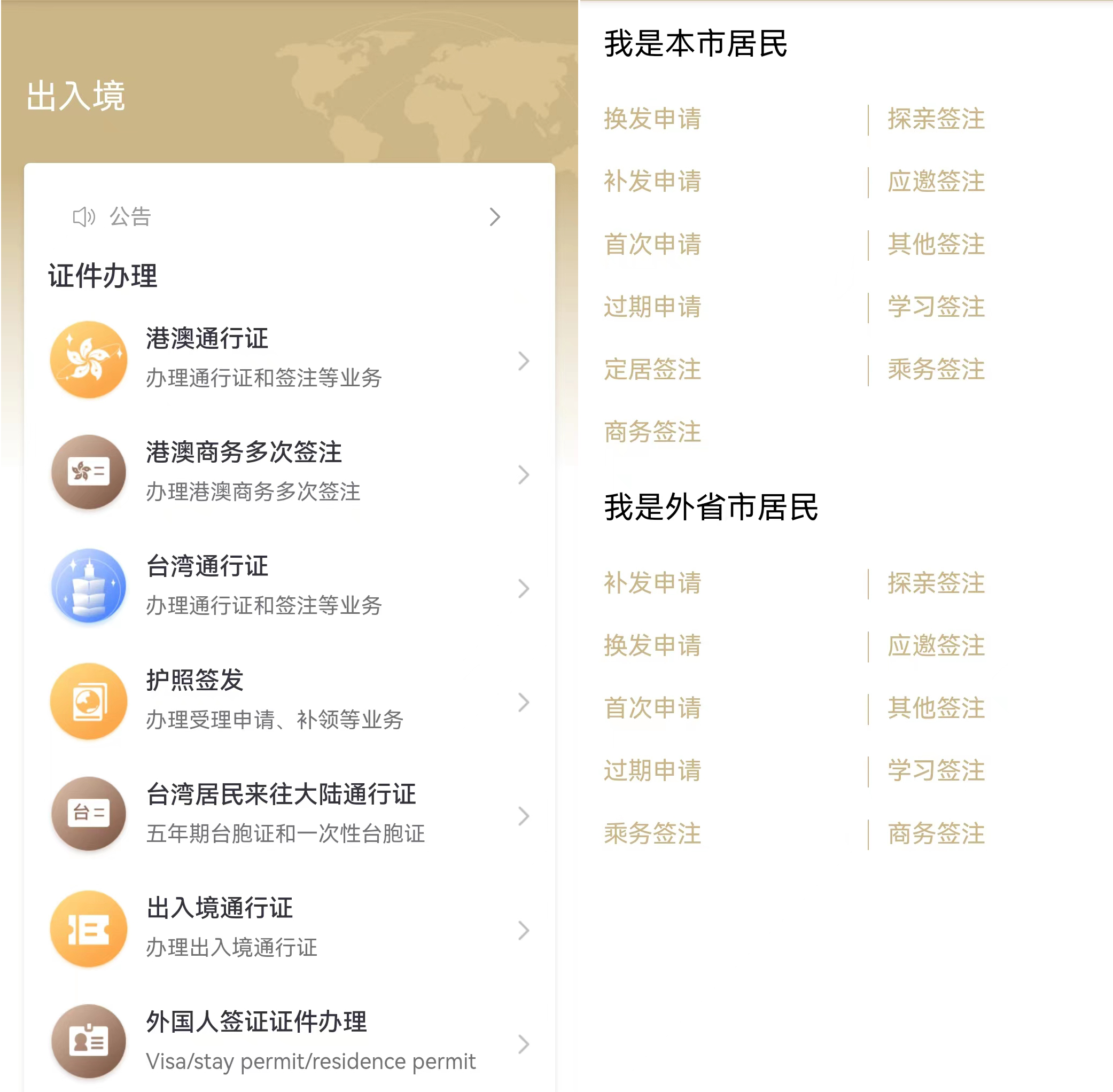Select 首次申请 under 我是本市居民

(x=652, y=244)
